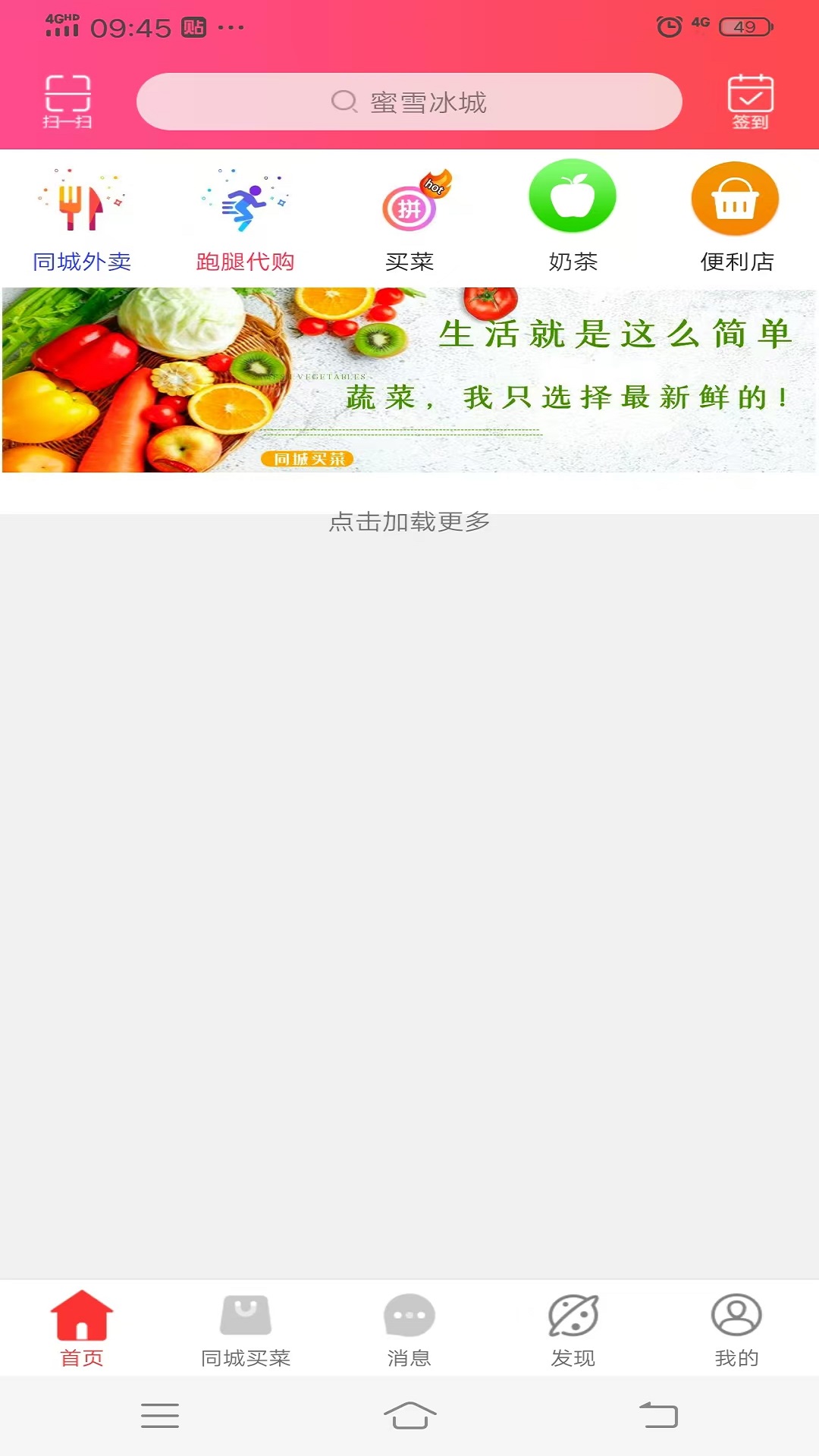Open 同城外卖 category

click(82, 219)
